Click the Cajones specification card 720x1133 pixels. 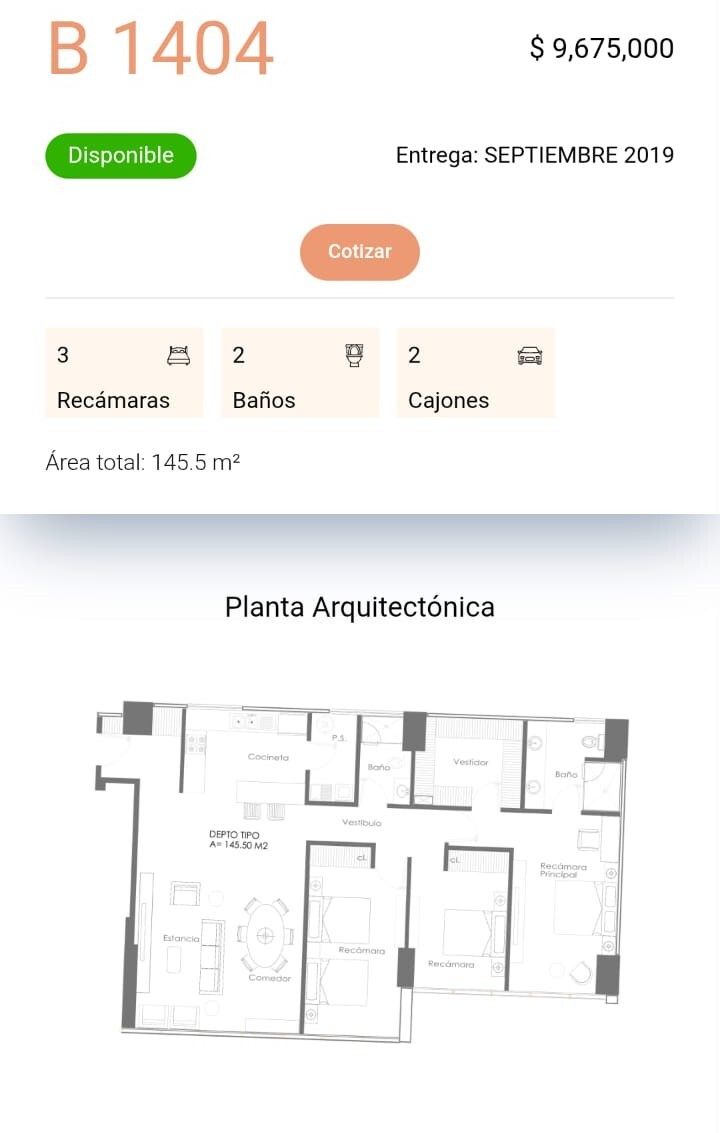(x=476, y=372)
